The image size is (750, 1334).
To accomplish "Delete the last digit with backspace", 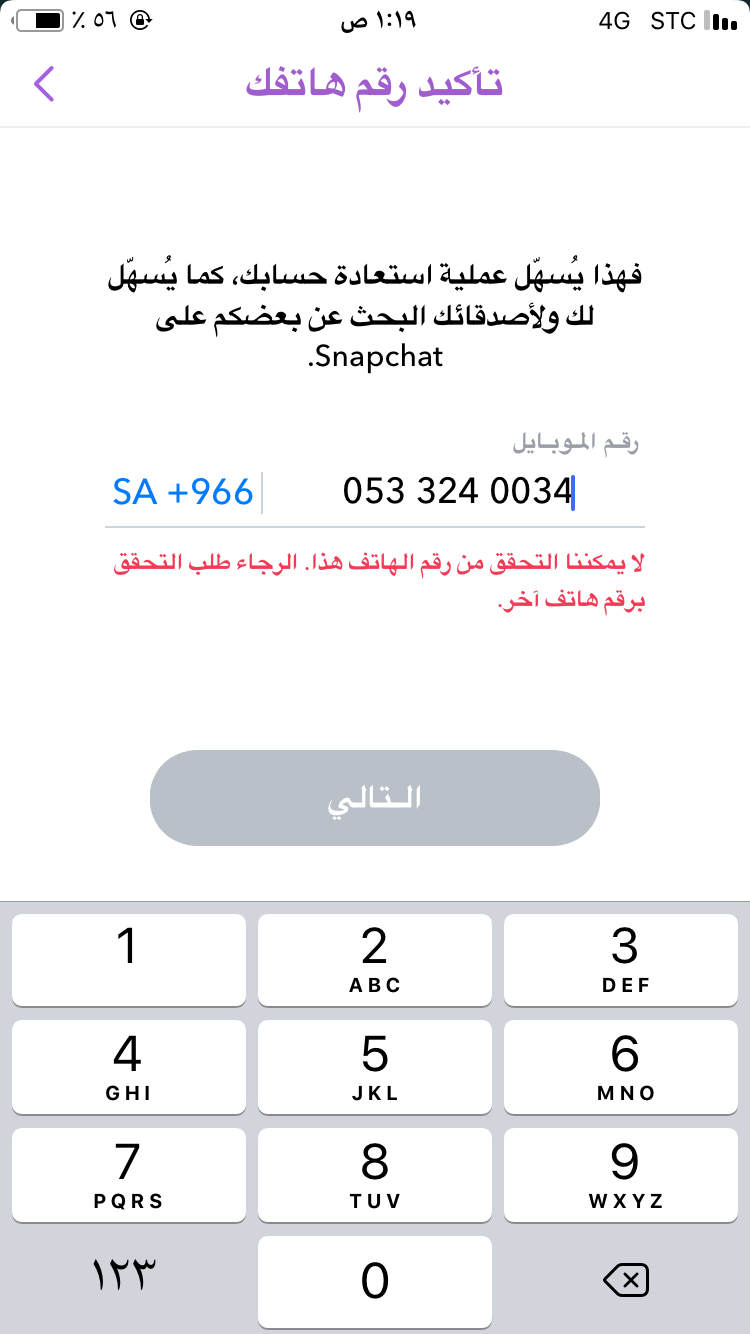I will click(626, 1279).
